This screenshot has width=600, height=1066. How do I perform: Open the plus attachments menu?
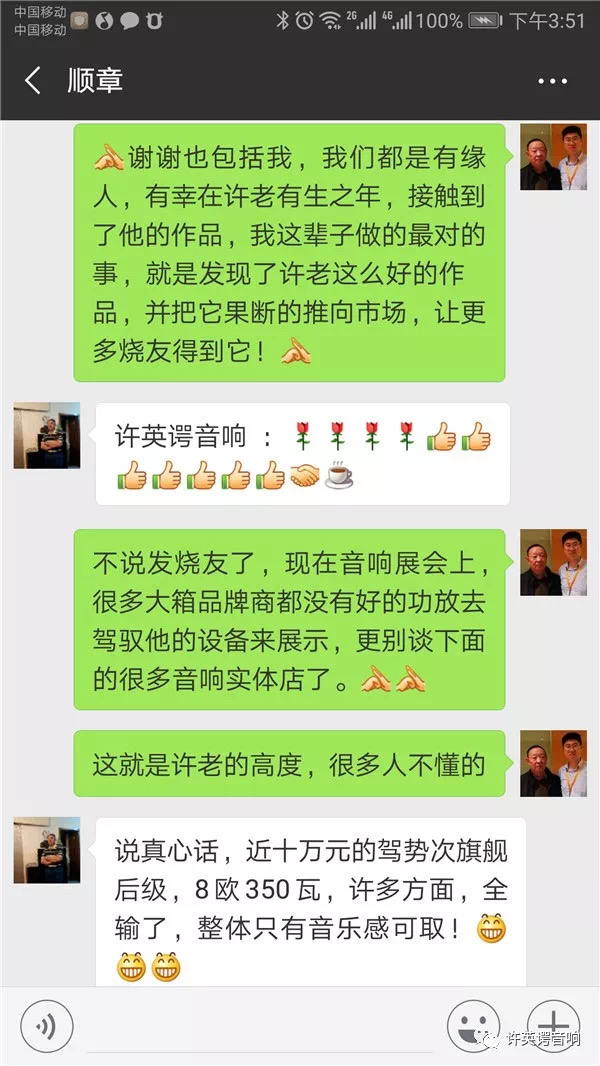553,1026
